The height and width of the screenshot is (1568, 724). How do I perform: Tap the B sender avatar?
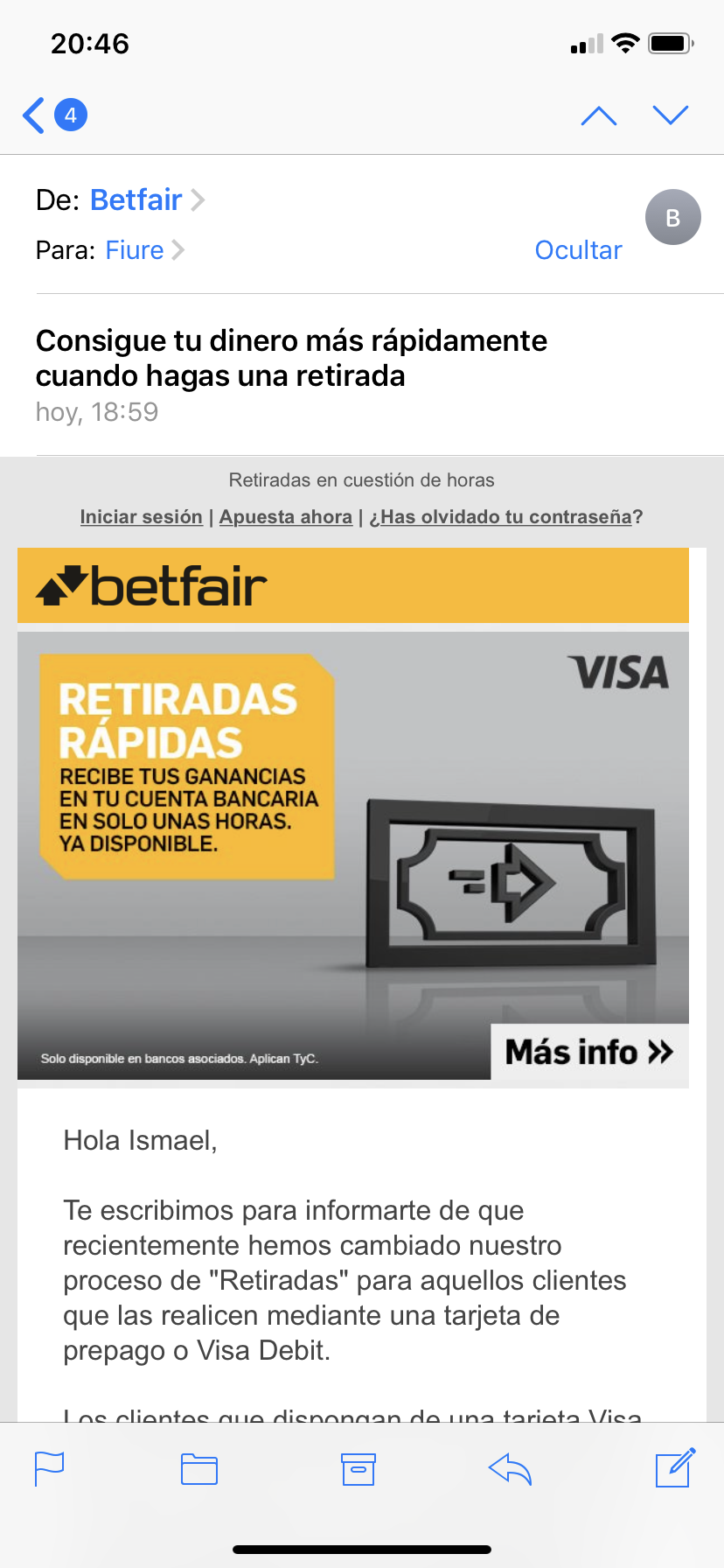673,217
